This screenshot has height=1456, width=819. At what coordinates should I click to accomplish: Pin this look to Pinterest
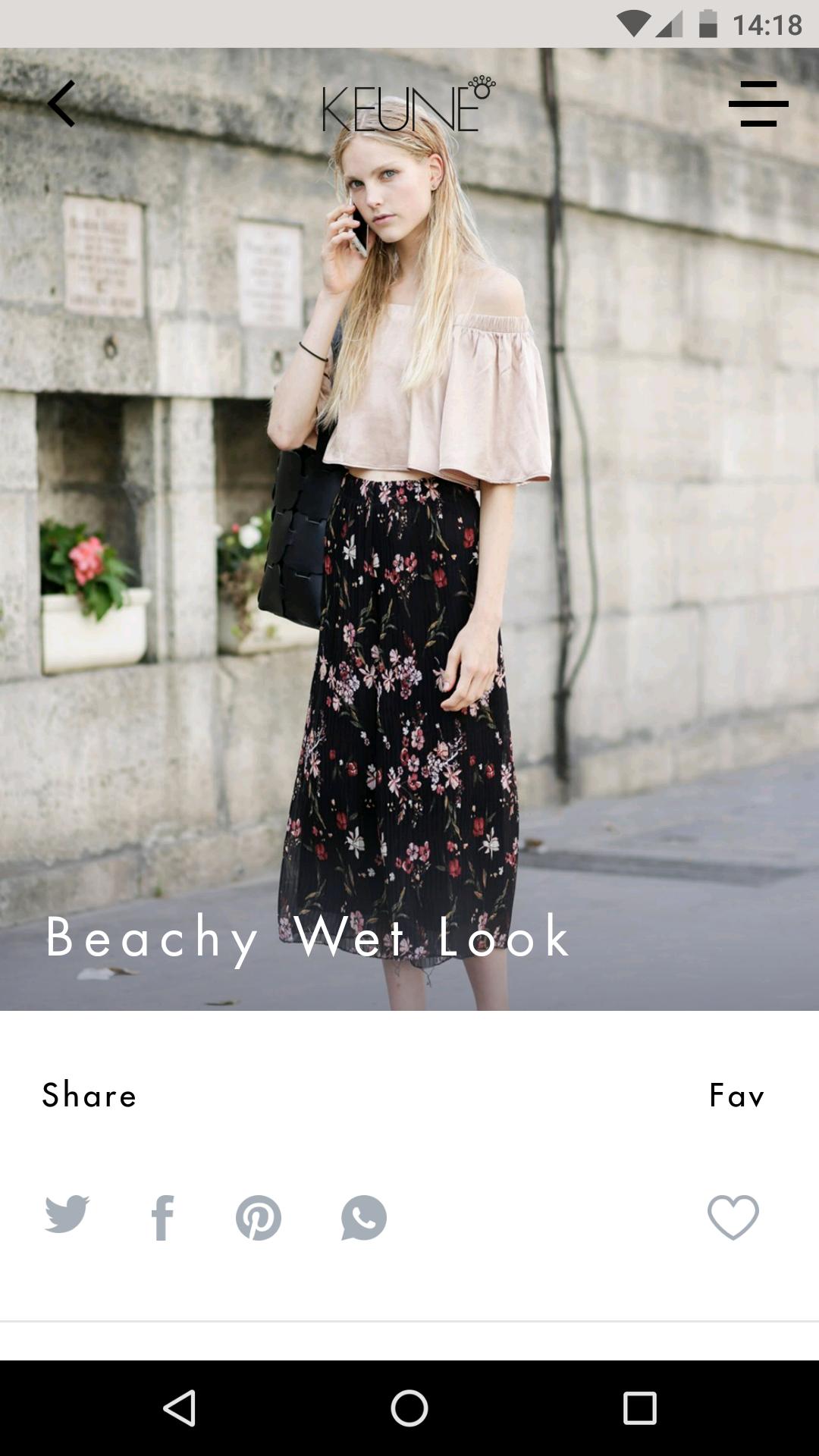click(x=259, y=1218)
